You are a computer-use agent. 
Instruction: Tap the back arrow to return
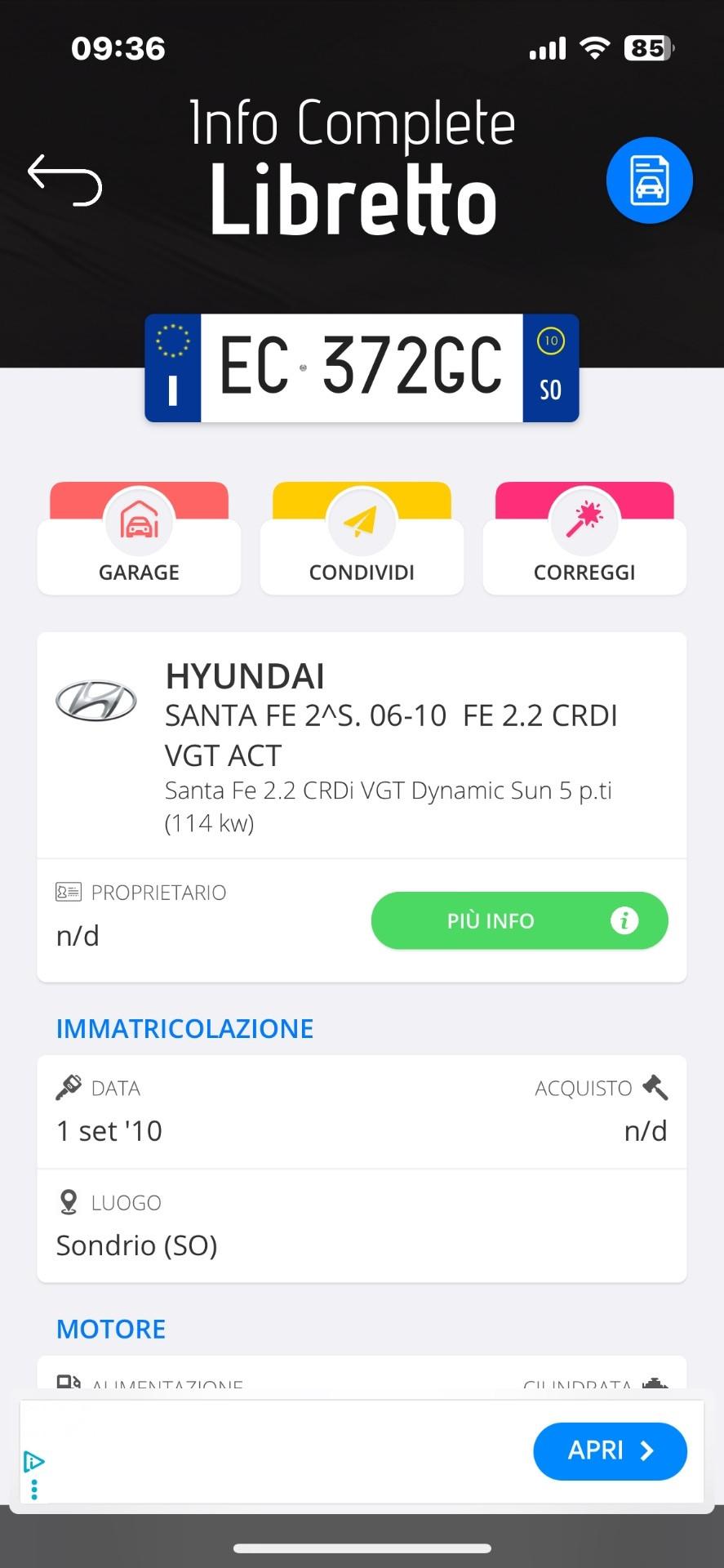point(64,178)
